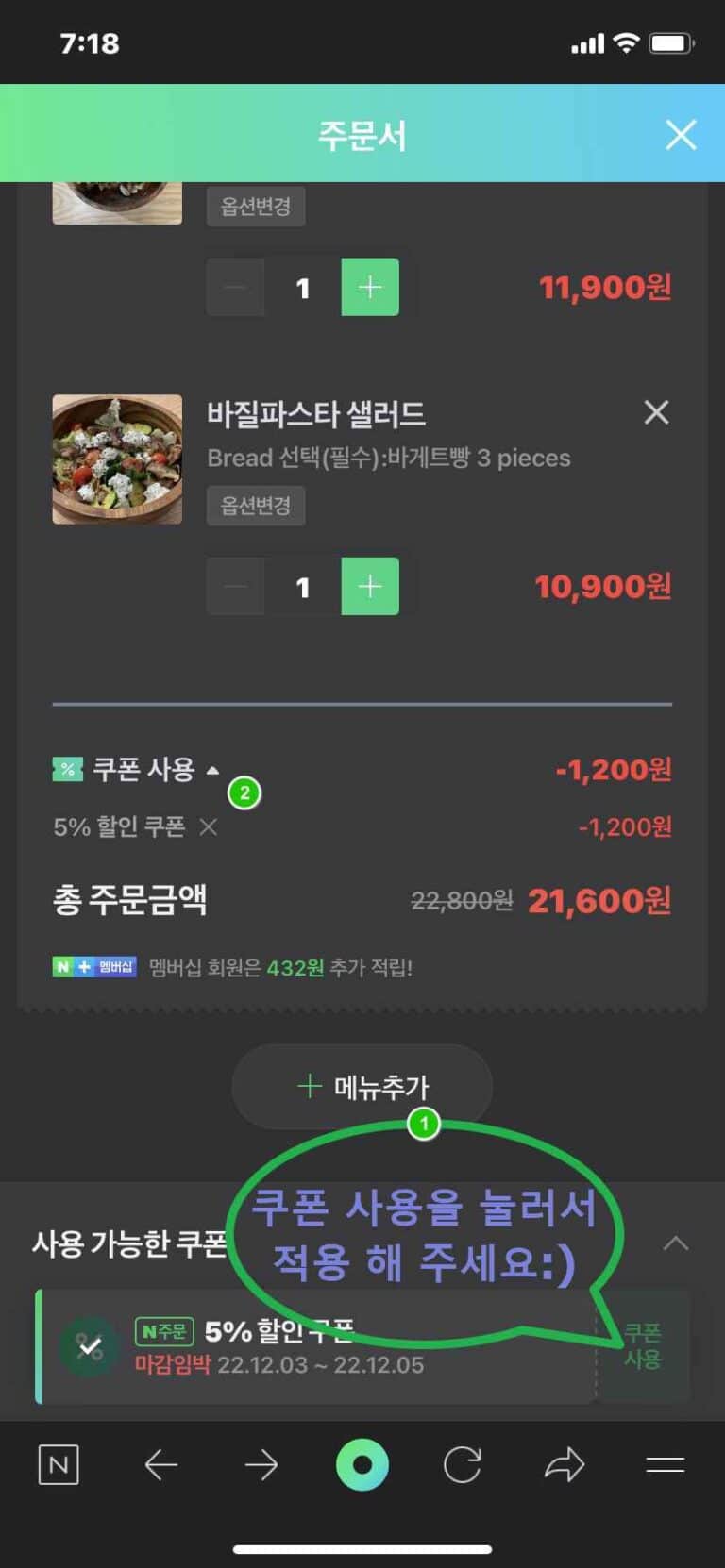
Task: Increase quantity of 바질파스타 샐러드
Action: tap(370, 587)
